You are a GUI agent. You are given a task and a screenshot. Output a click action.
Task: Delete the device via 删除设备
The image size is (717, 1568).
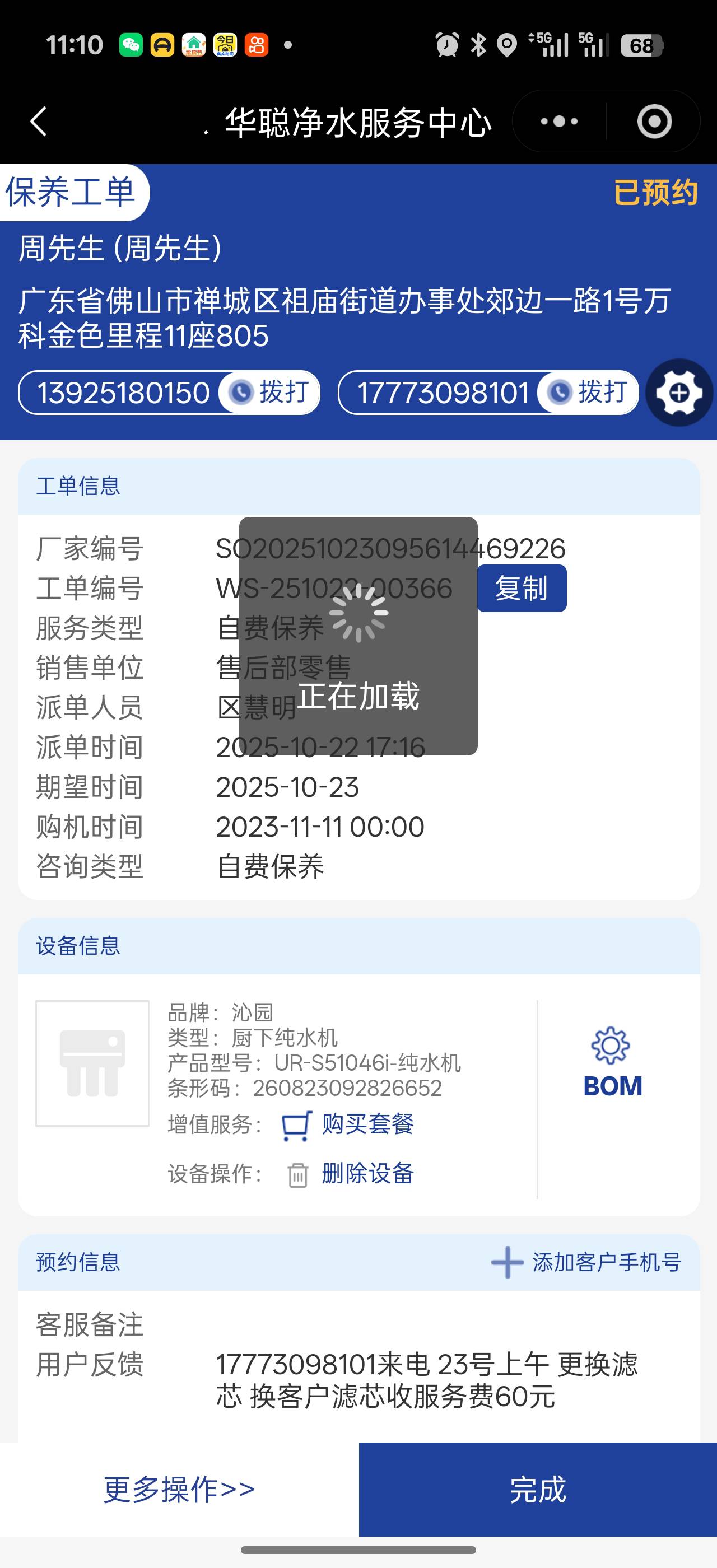pos(351,1174)
